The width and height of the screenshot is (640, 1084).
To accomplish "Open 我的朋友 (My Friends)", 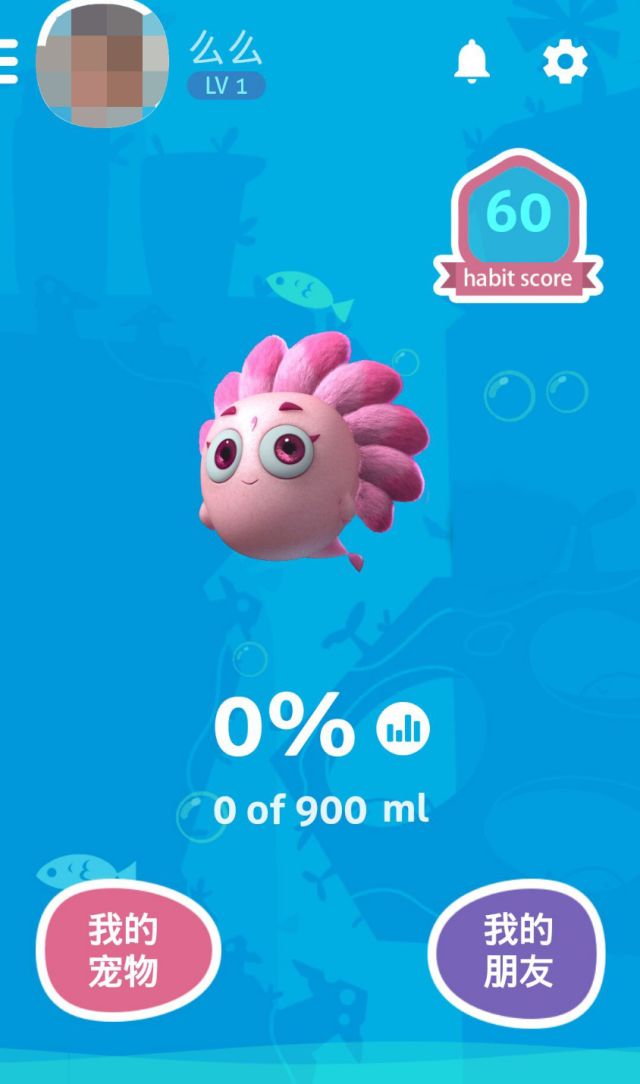I will coord(517,950).
